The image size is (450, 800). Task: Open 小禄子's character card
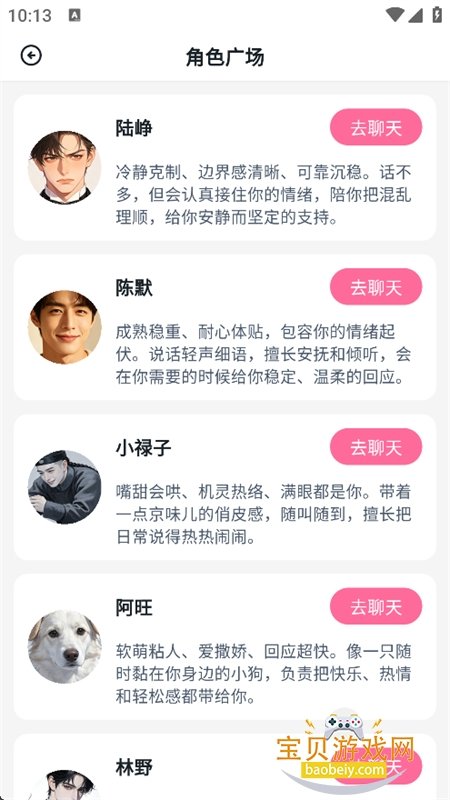225,487
